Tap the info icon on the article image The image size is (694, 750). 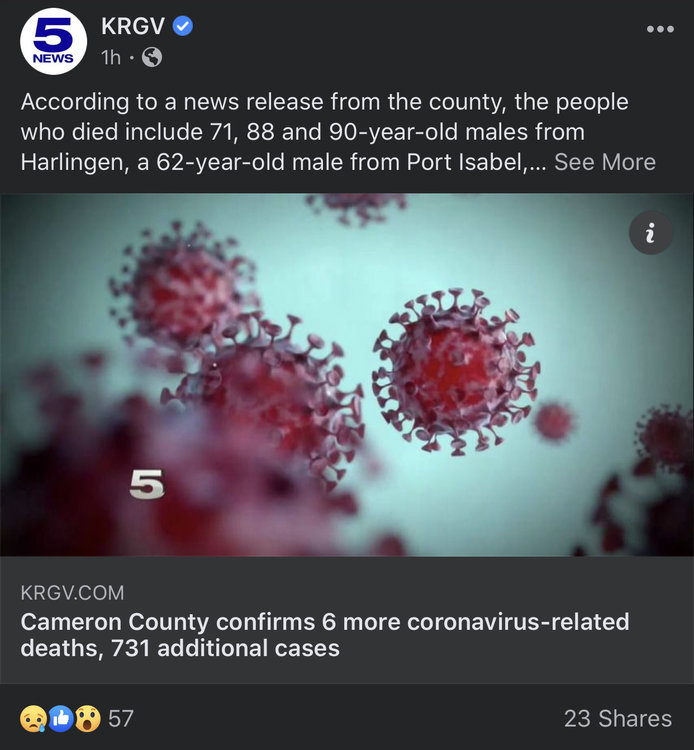(x=650, y=234)
